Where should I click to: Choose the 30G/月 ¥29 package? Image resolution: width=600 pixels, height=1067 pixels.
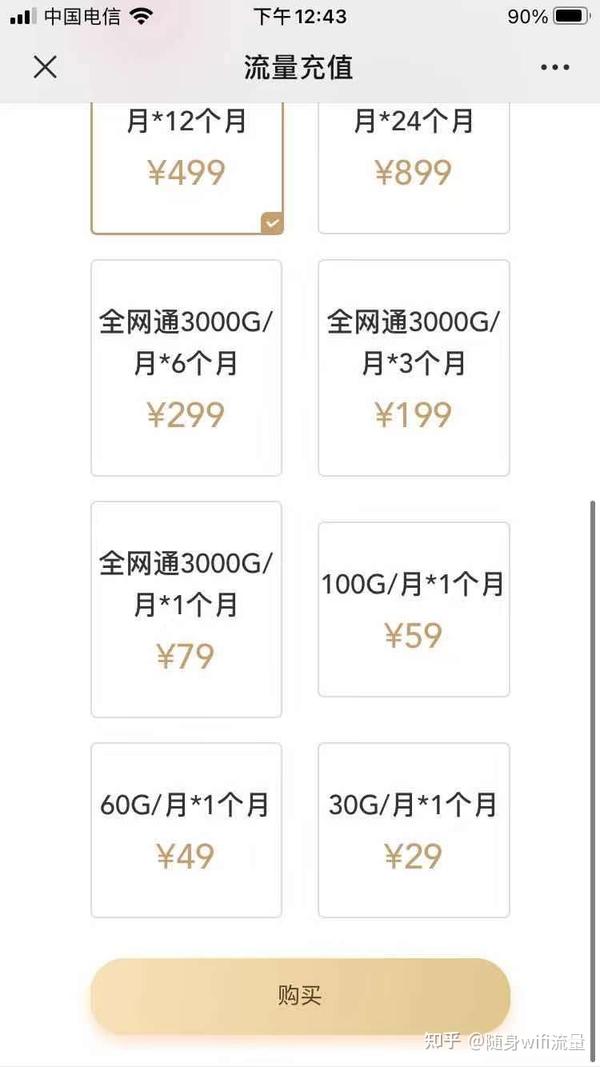[x=414, y=830]
